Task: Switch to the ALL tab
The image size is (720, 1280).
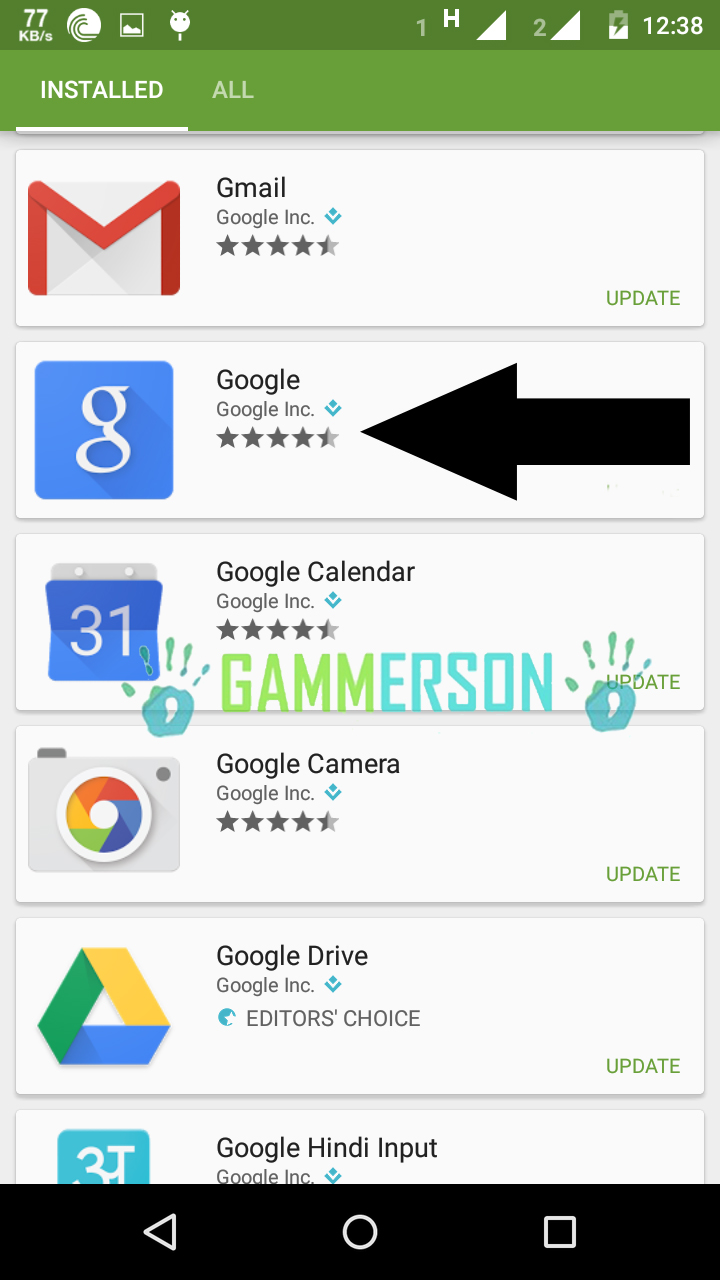Action: 232,90
